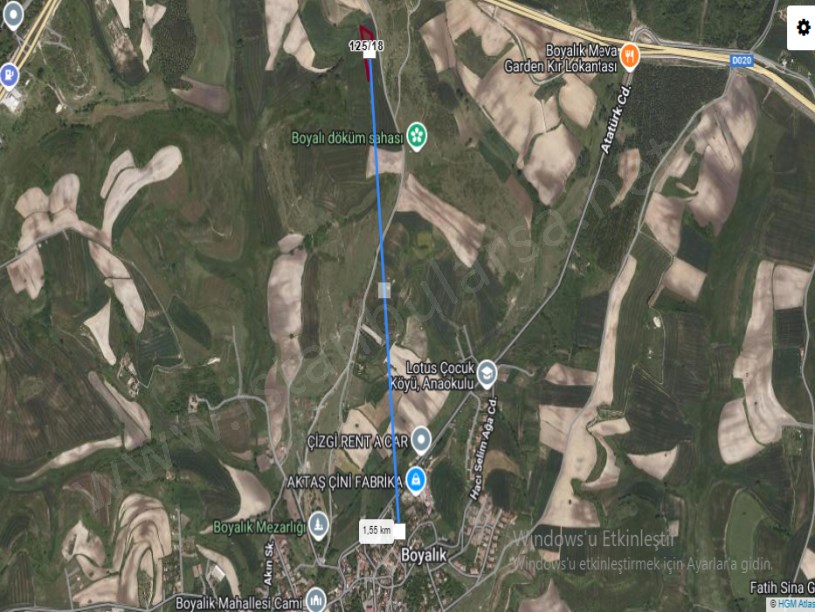Tap the AKTAŞ ÇİNİ FABRİKA marker
Image resolution: width=815 pixels, height=612 pixels.
417,481
